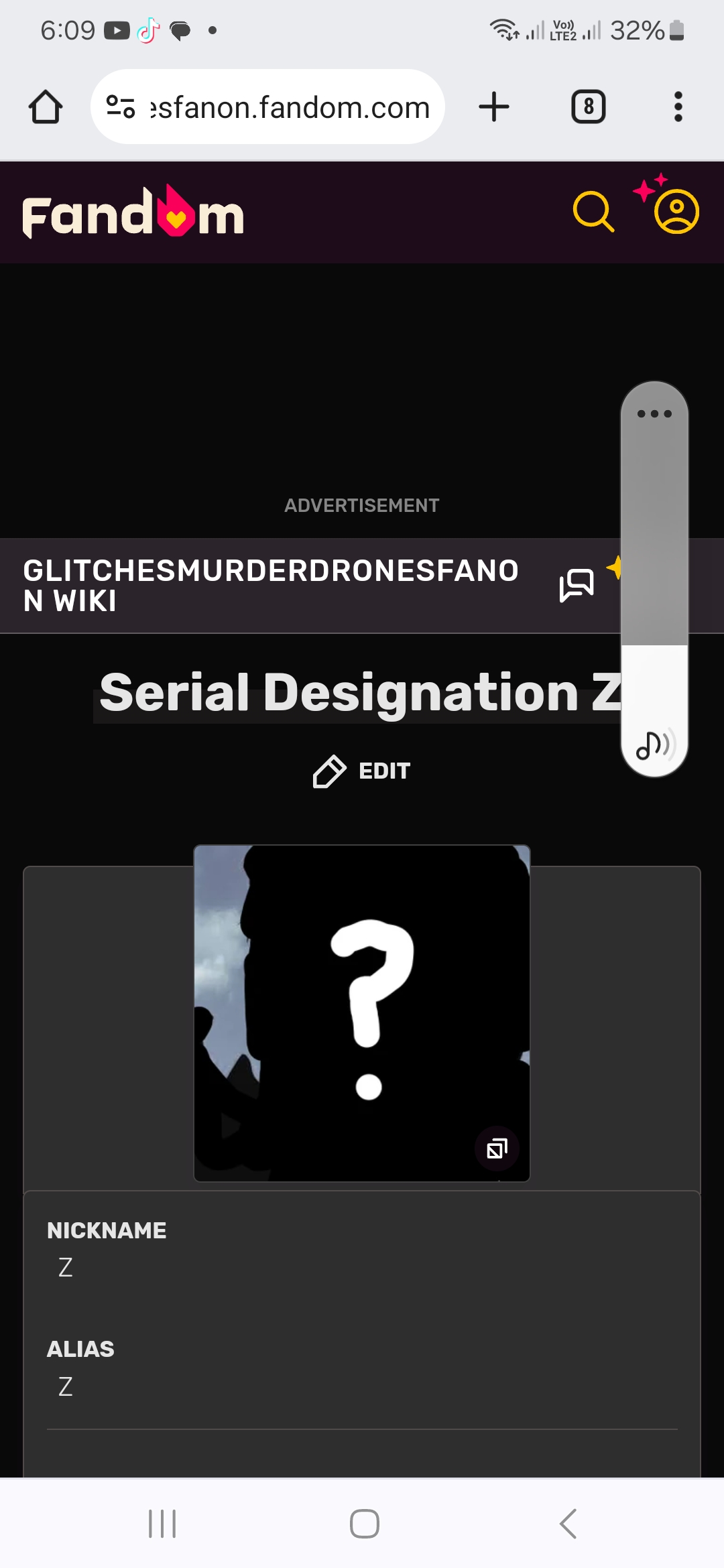Open the wiki discussions icon

tap(577, 586)
